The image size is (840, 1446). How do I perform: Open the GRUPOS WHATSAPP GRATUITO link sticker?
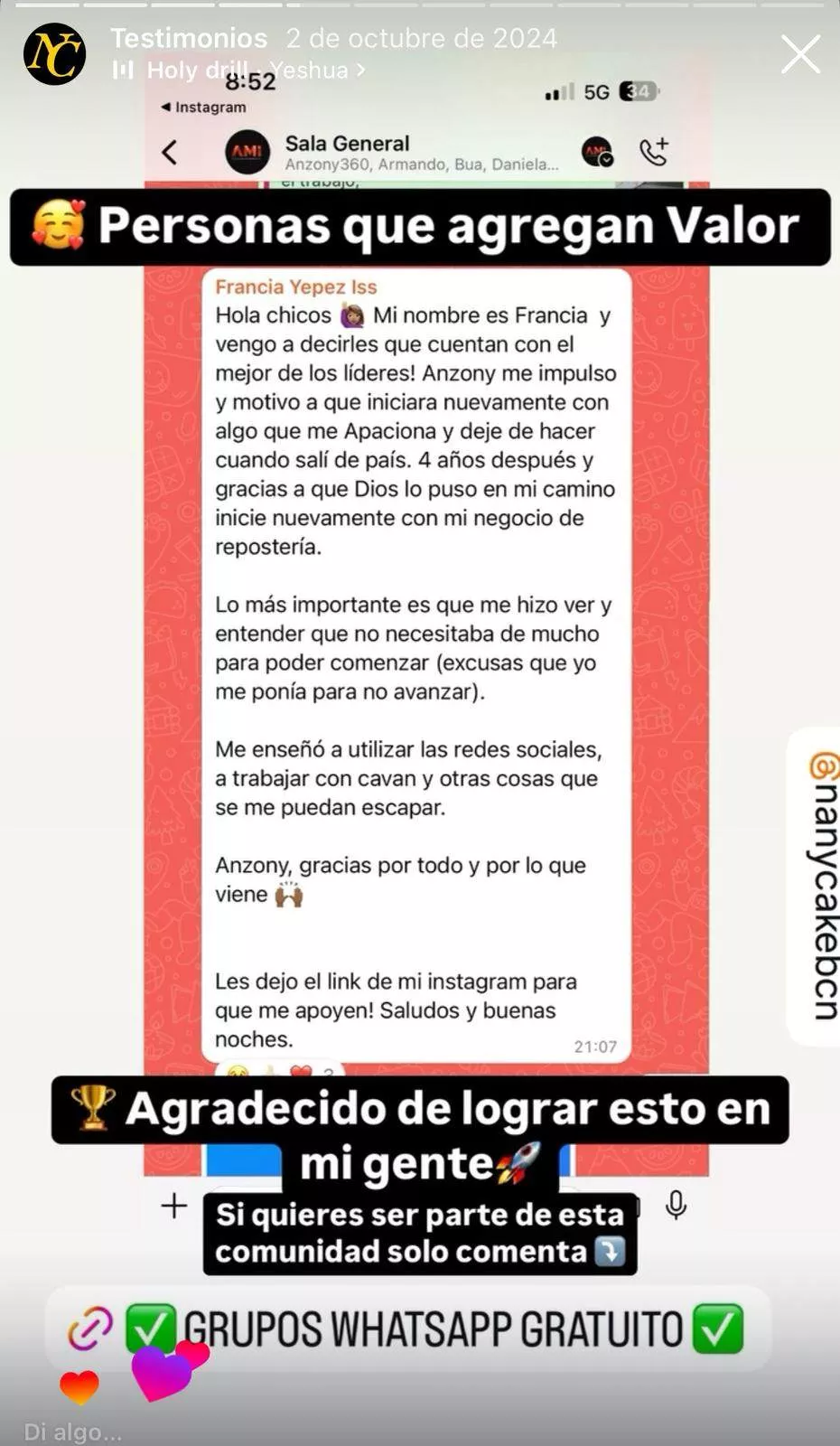click(406, 1329)
